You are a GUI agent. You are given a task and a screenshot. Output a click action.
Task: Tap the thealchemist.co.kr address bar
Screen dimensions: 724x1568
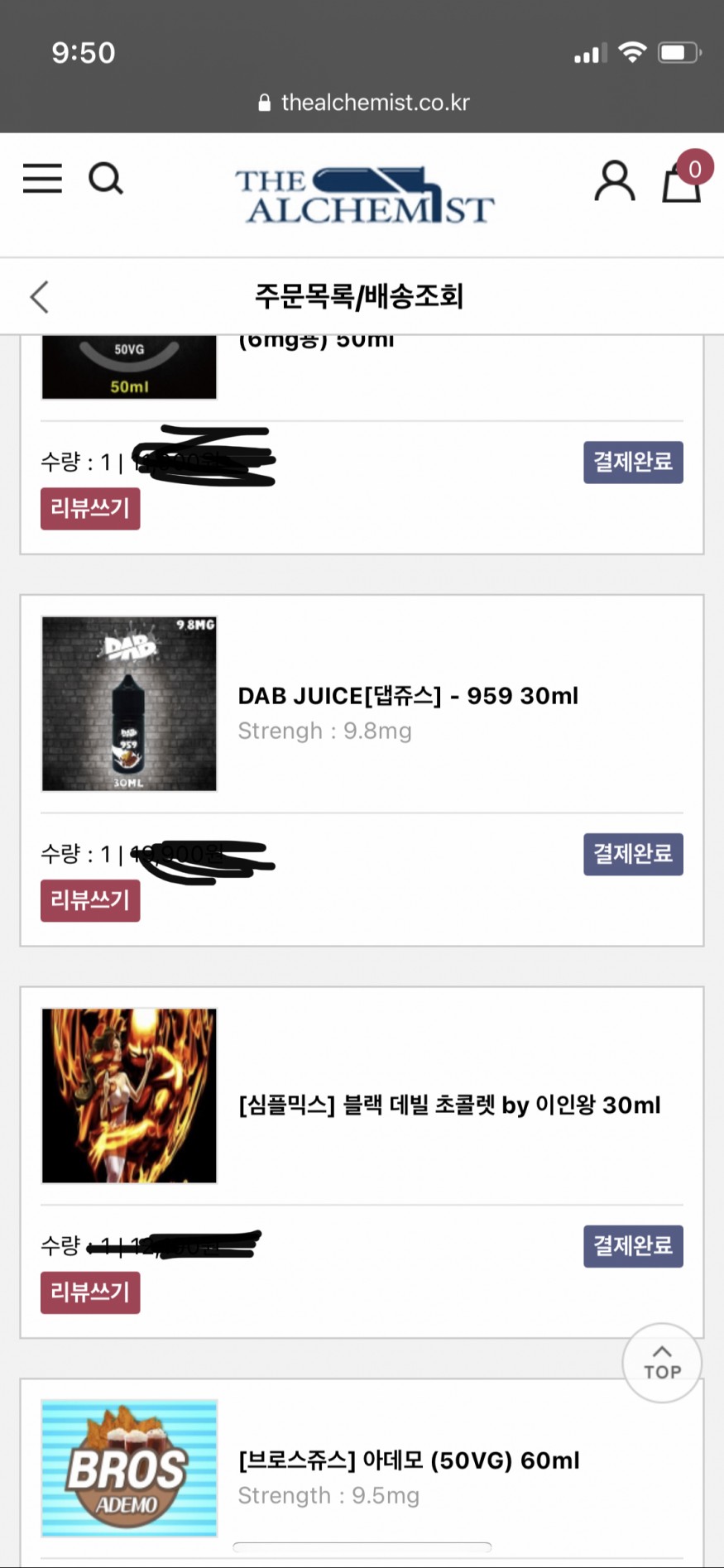pyautogui.click(x=364, y=103)
